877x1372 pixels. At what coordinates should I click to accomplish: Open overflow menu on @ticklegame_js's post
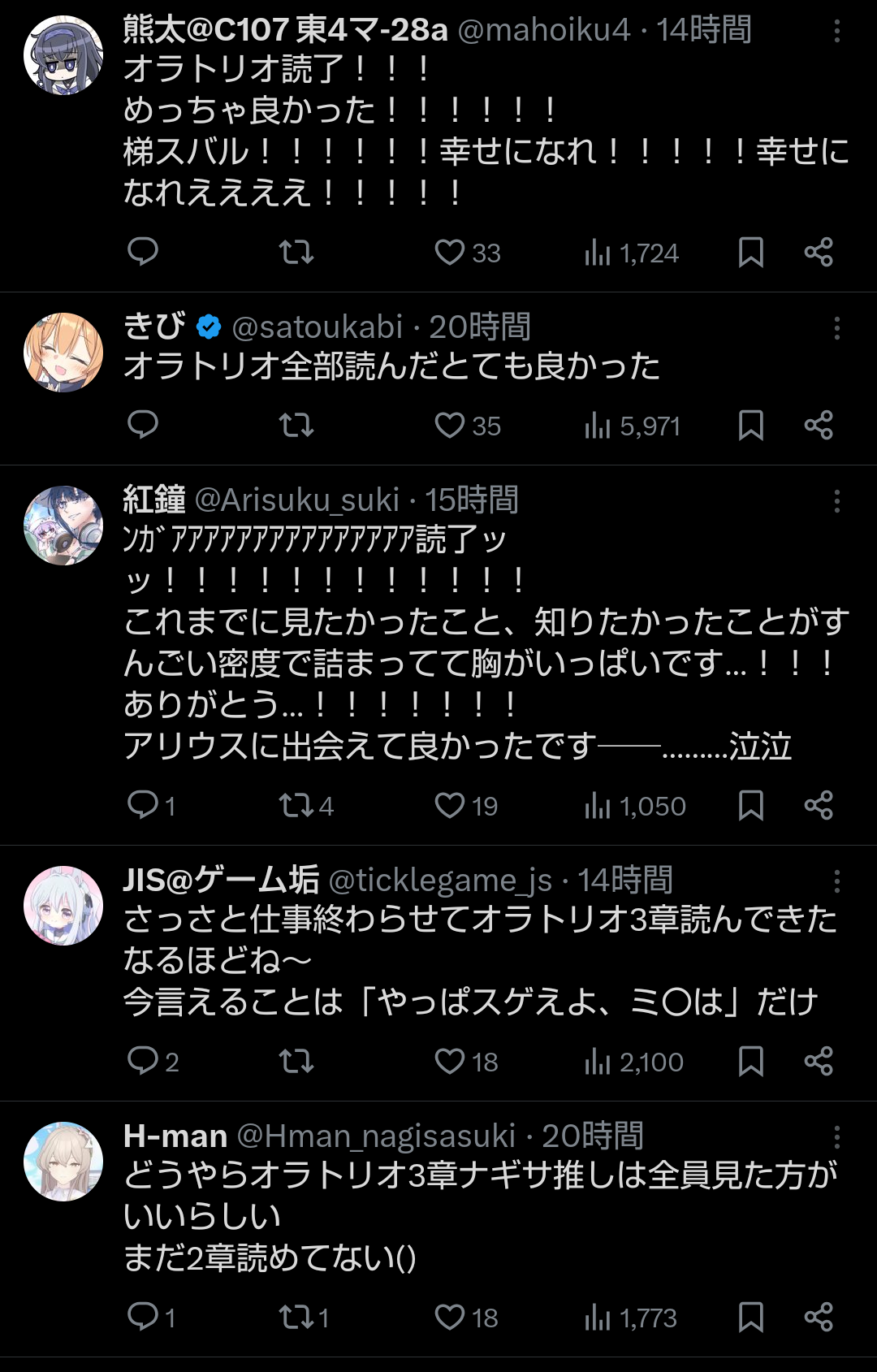click(836, 881)
